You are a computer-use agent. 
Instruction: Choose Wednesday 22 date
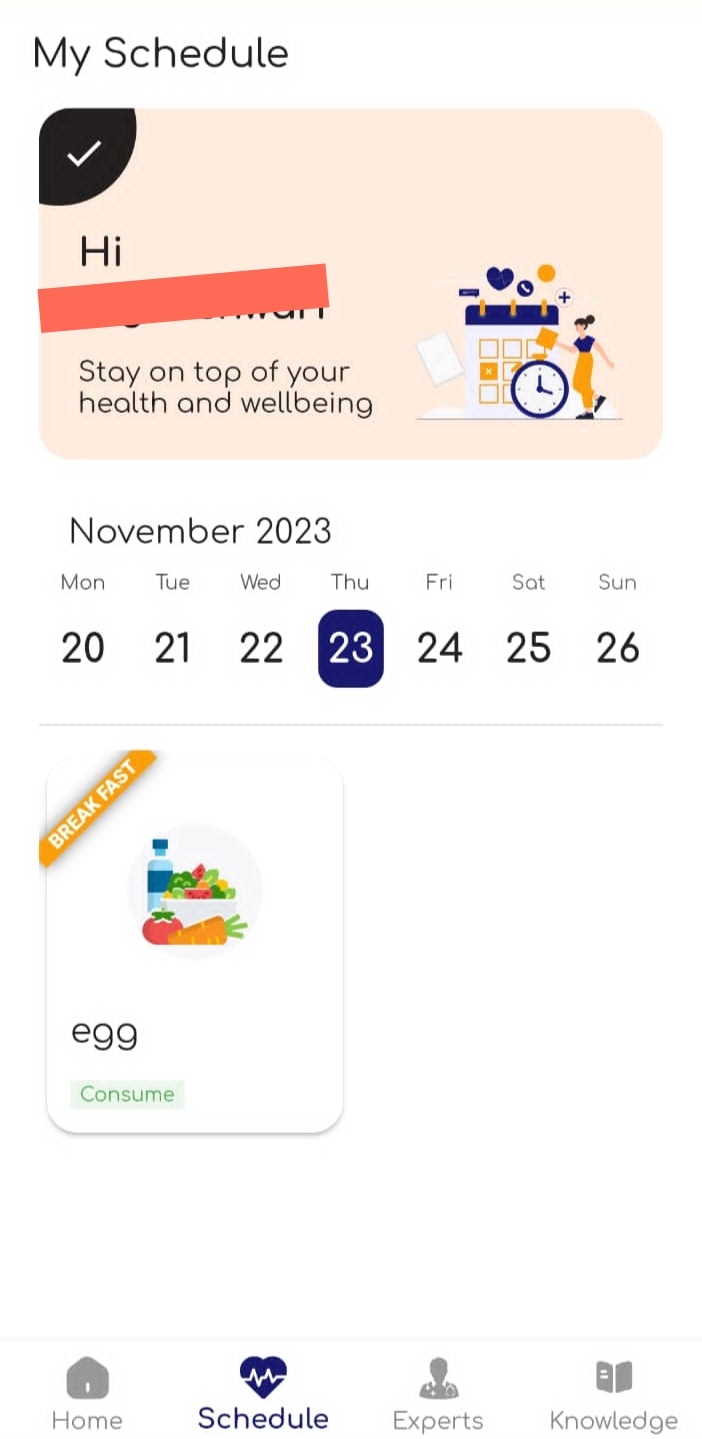point(261,648)
